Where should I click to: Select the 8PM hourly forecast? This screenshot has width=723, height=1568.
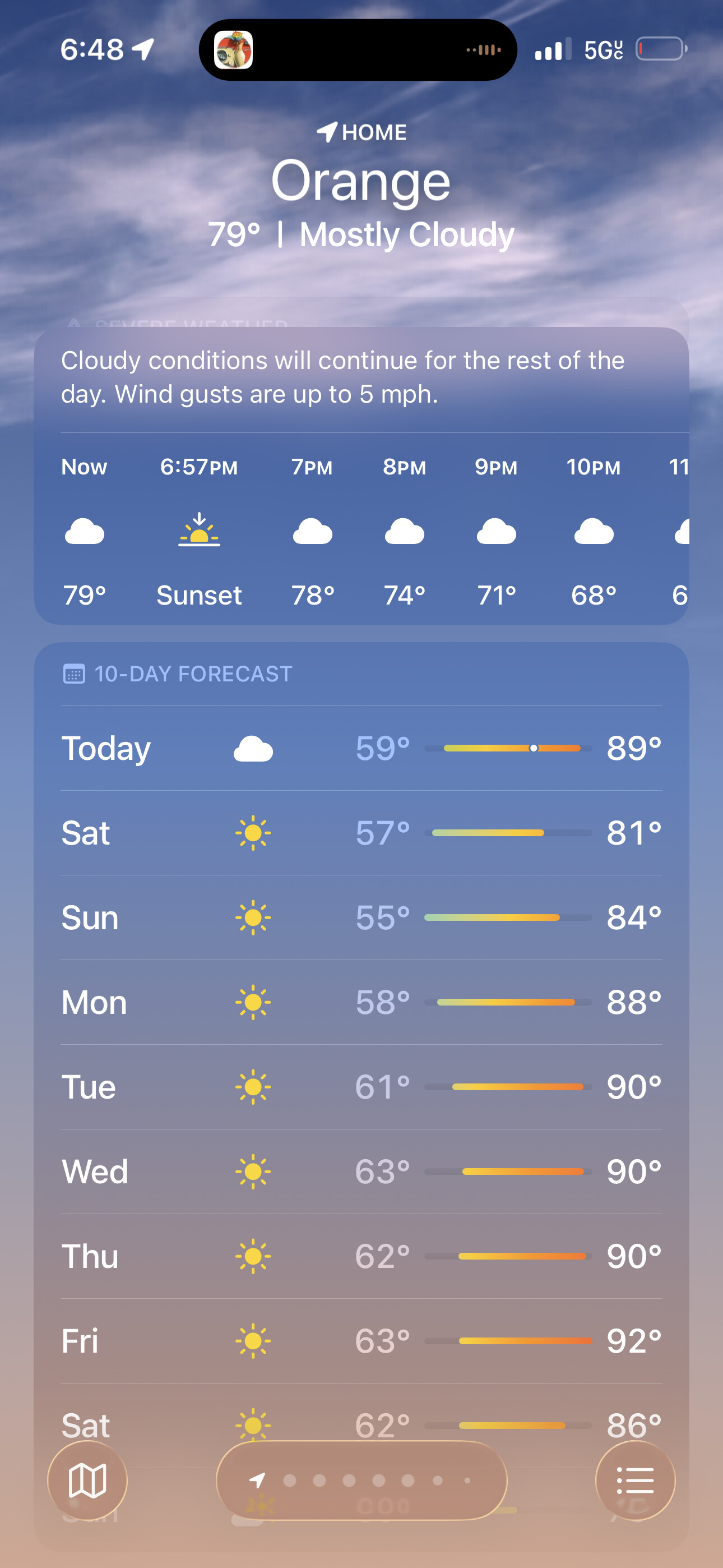pyautogui.click(x=404, y=532)
